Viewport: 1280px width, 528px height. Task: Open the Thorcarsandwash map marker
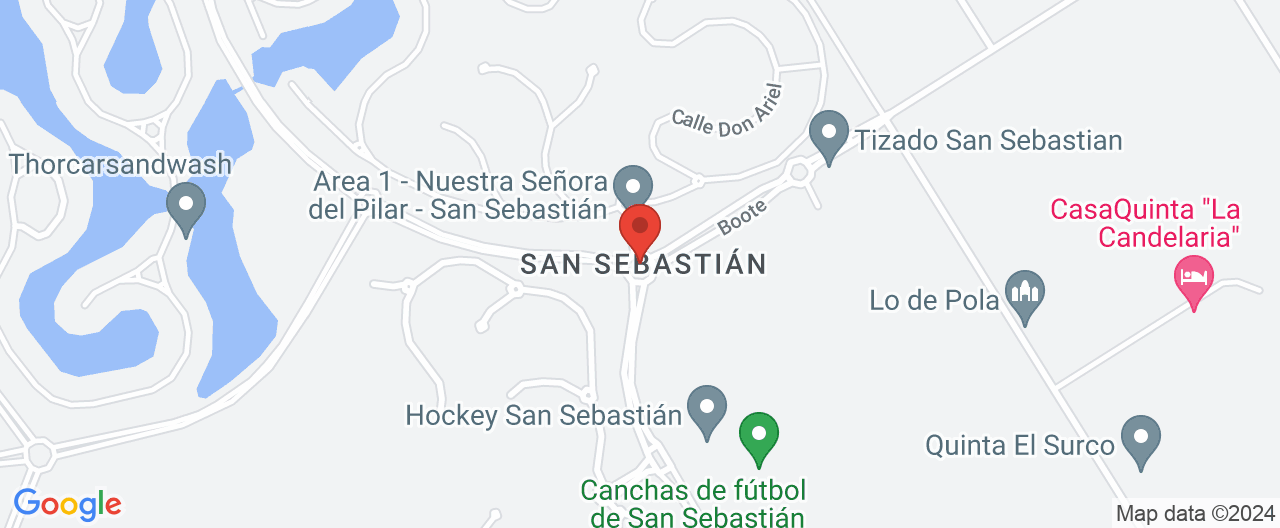tap(185, 206)
